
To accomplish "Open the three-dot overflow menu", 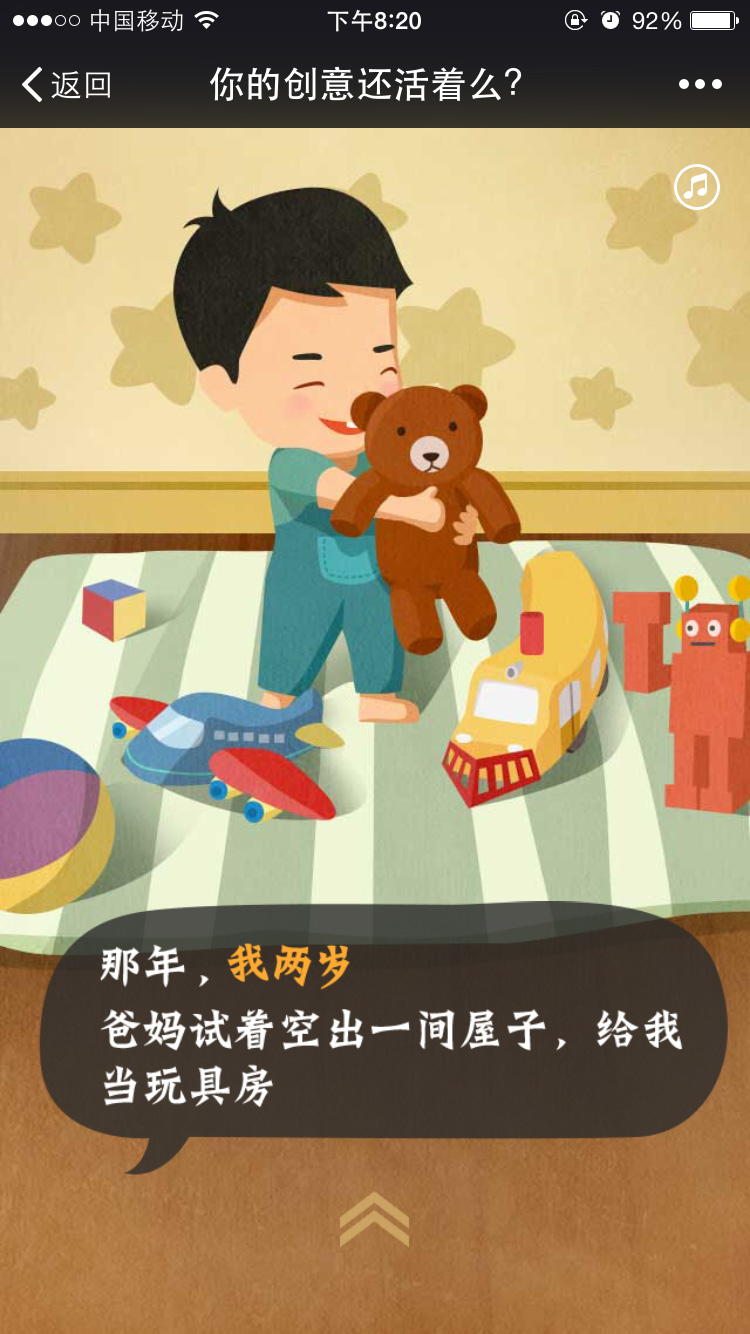I will (x=700, y=85).
